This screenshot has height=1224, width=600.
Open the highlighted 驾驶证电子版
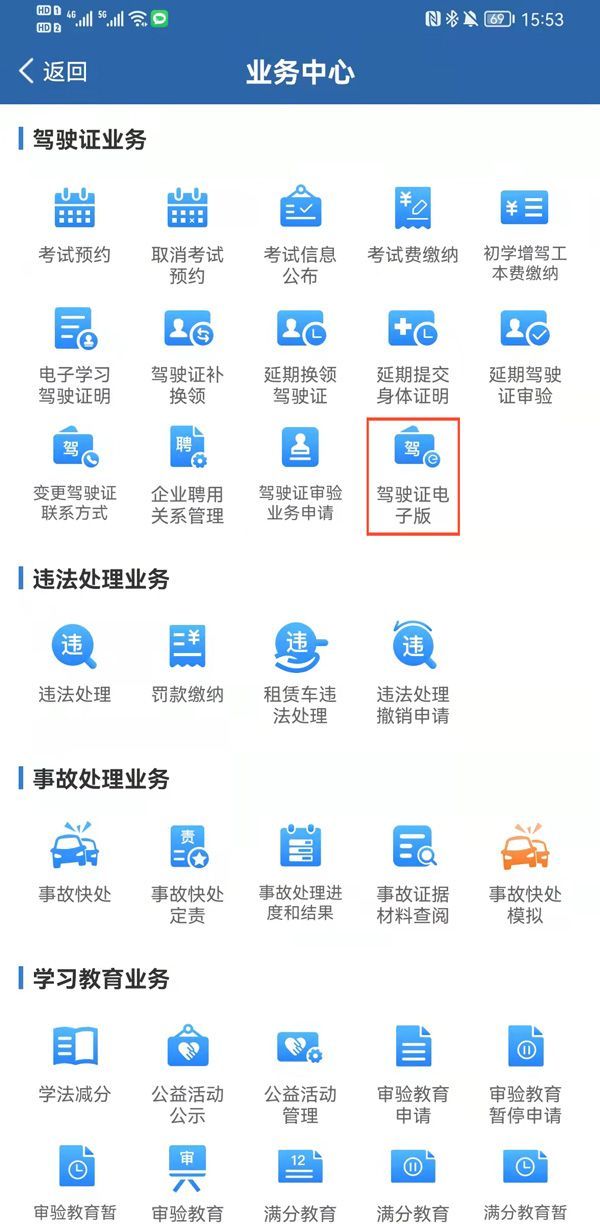412,476
